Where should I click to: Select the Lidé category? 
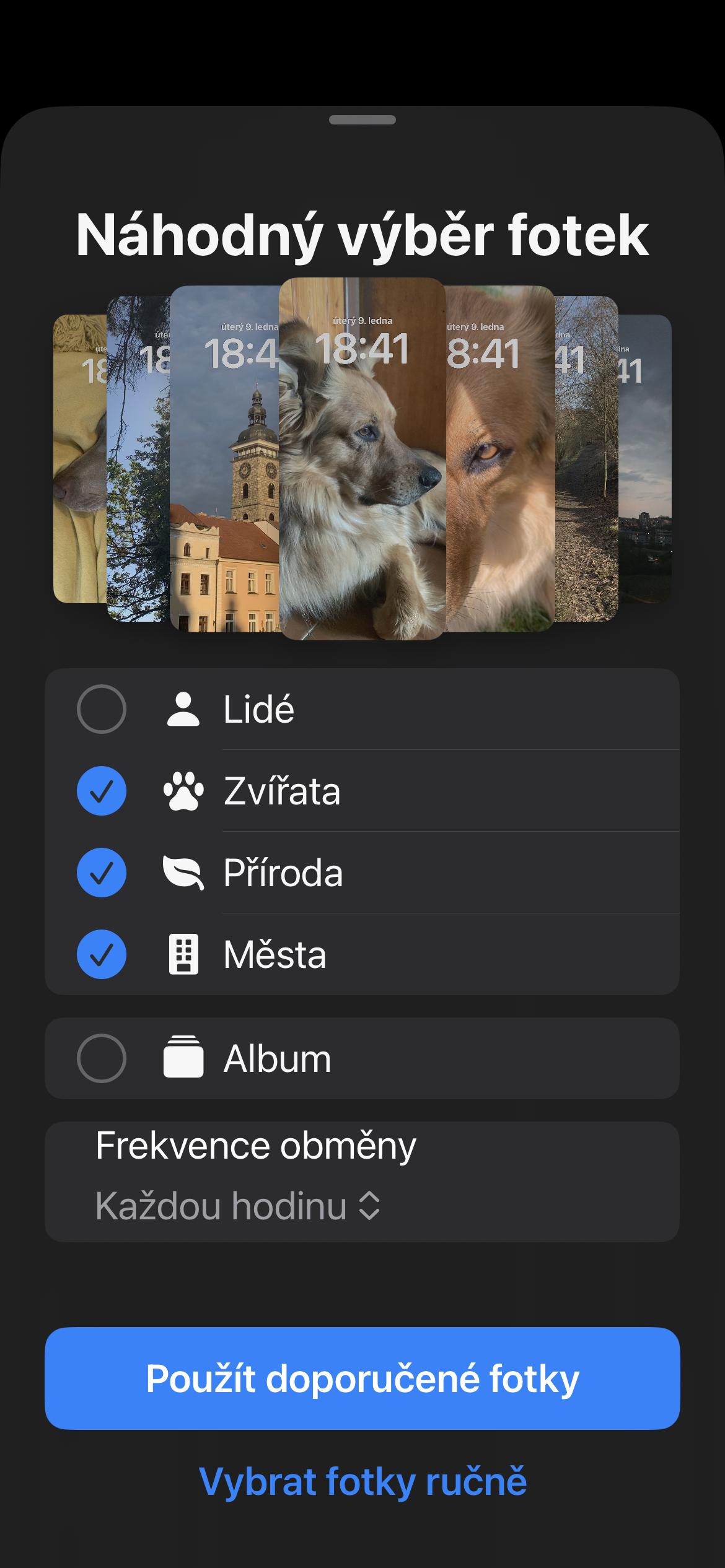pos(102,709)
